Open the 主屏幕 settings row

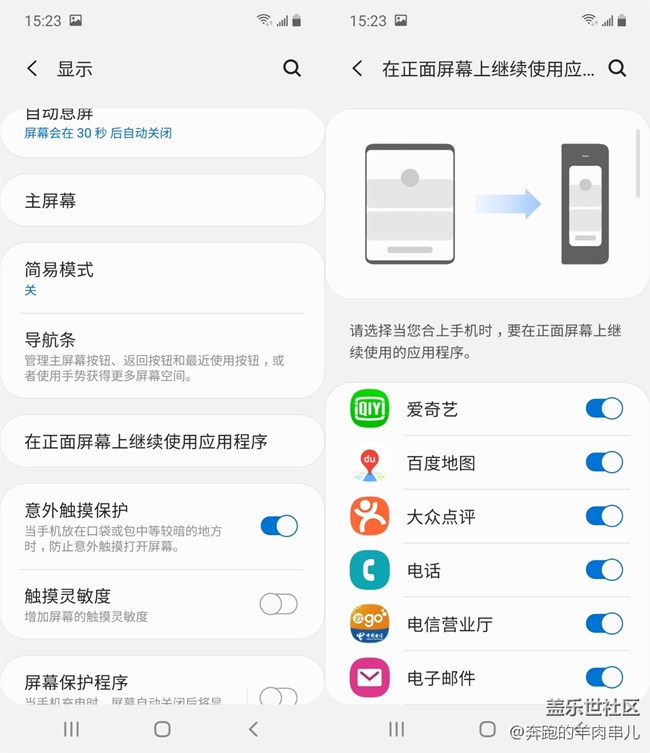click(x=160, y=201)
